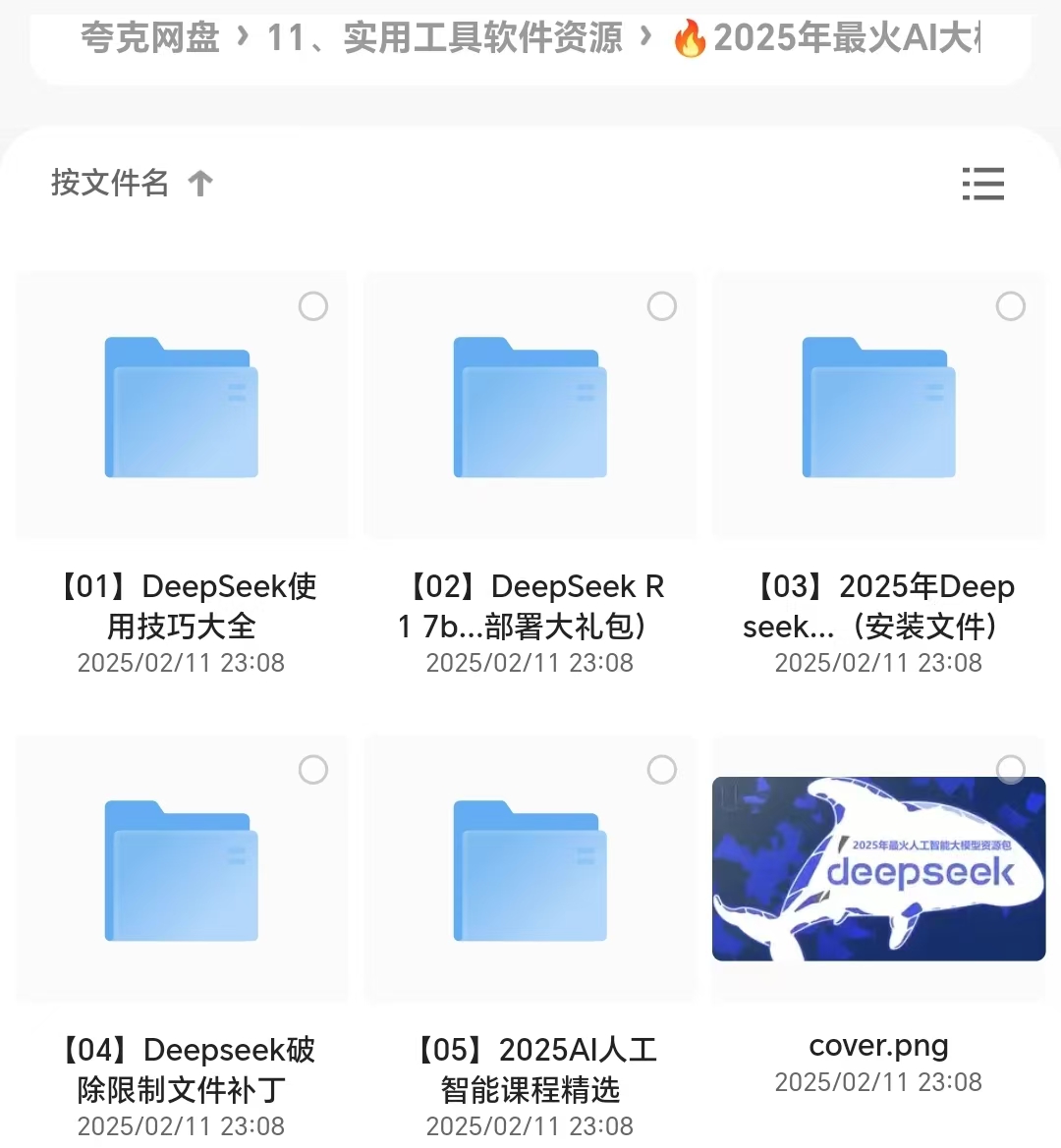The width and height of the screenshot is (1061, 1148).
Task: Select the 【03】2025年Deepseek folder checkbox
Action: [1011, 306]
